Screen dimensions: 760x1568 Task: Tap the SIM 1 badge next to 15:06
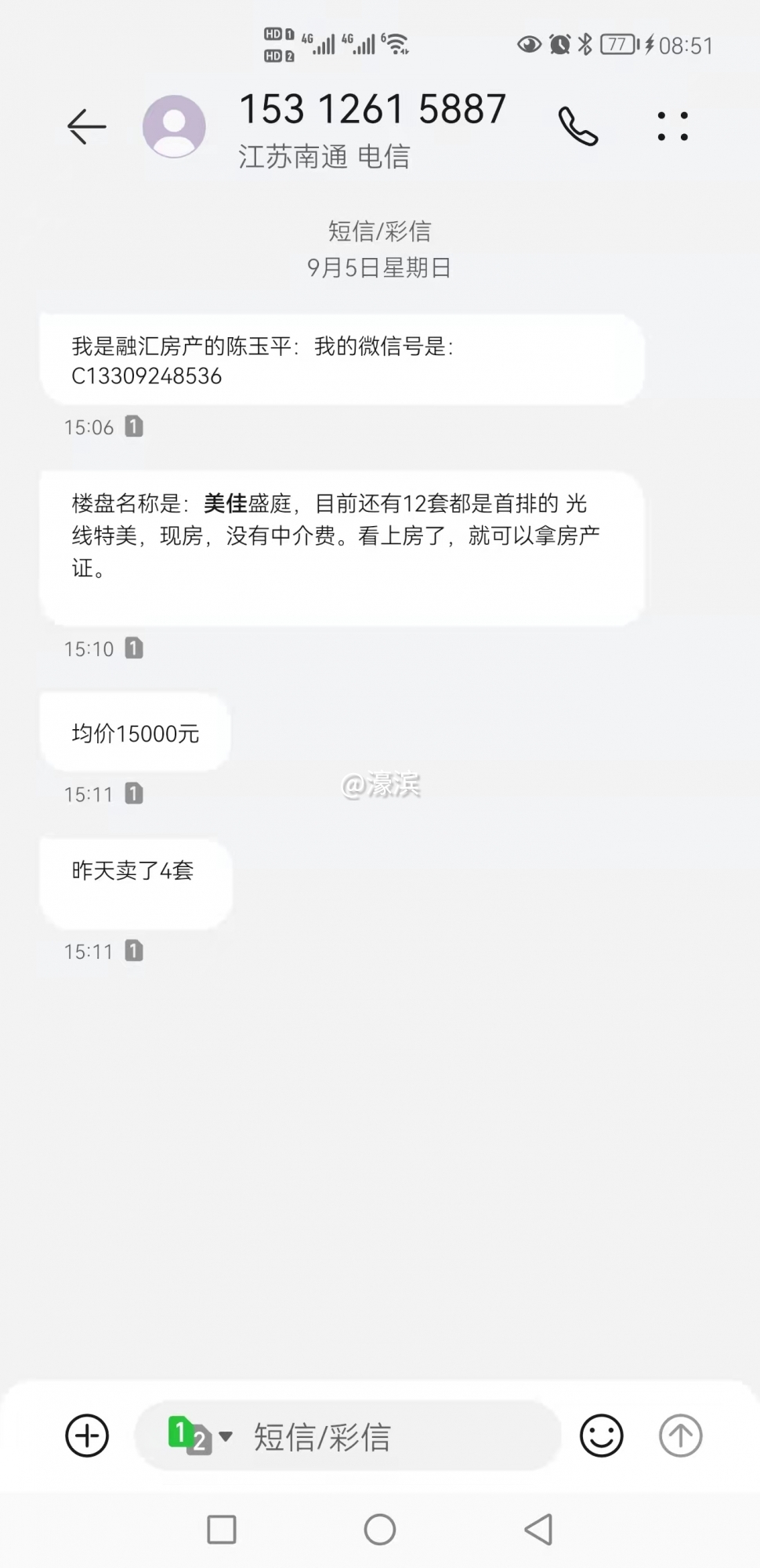coord(134,426)
